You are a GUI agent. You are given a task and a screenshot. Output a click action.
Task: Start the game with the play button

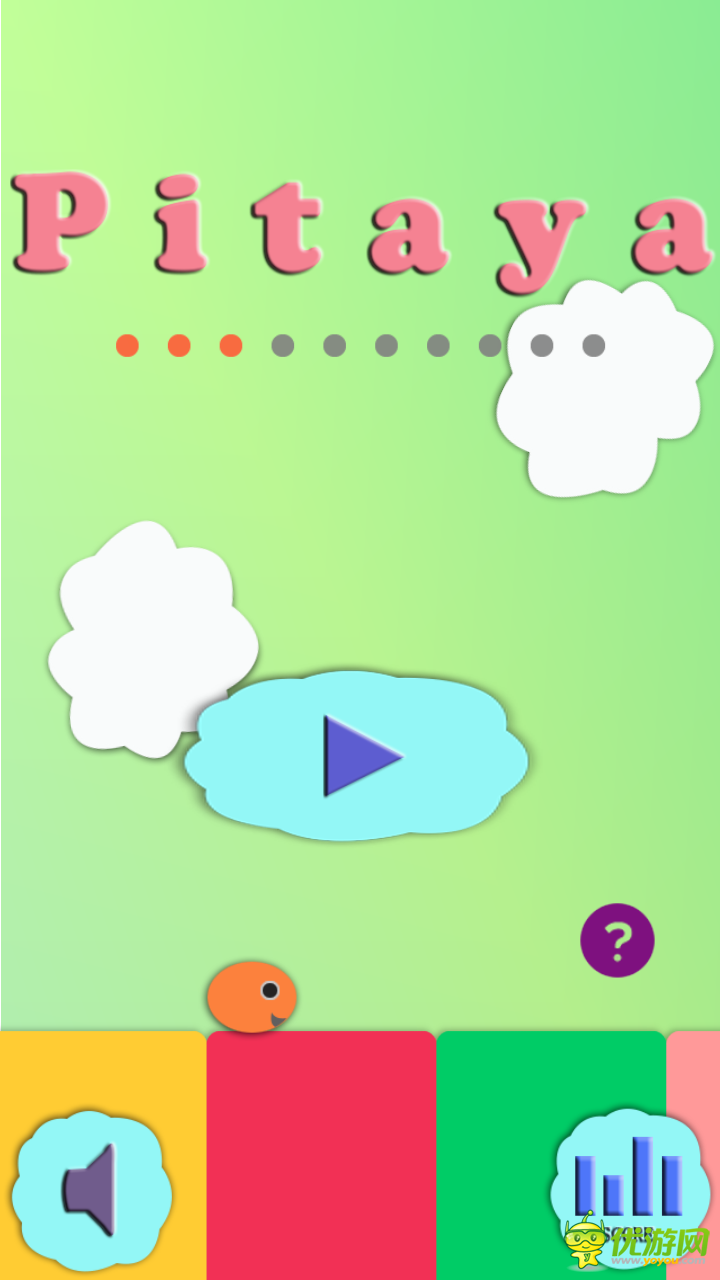click(356, 756)
